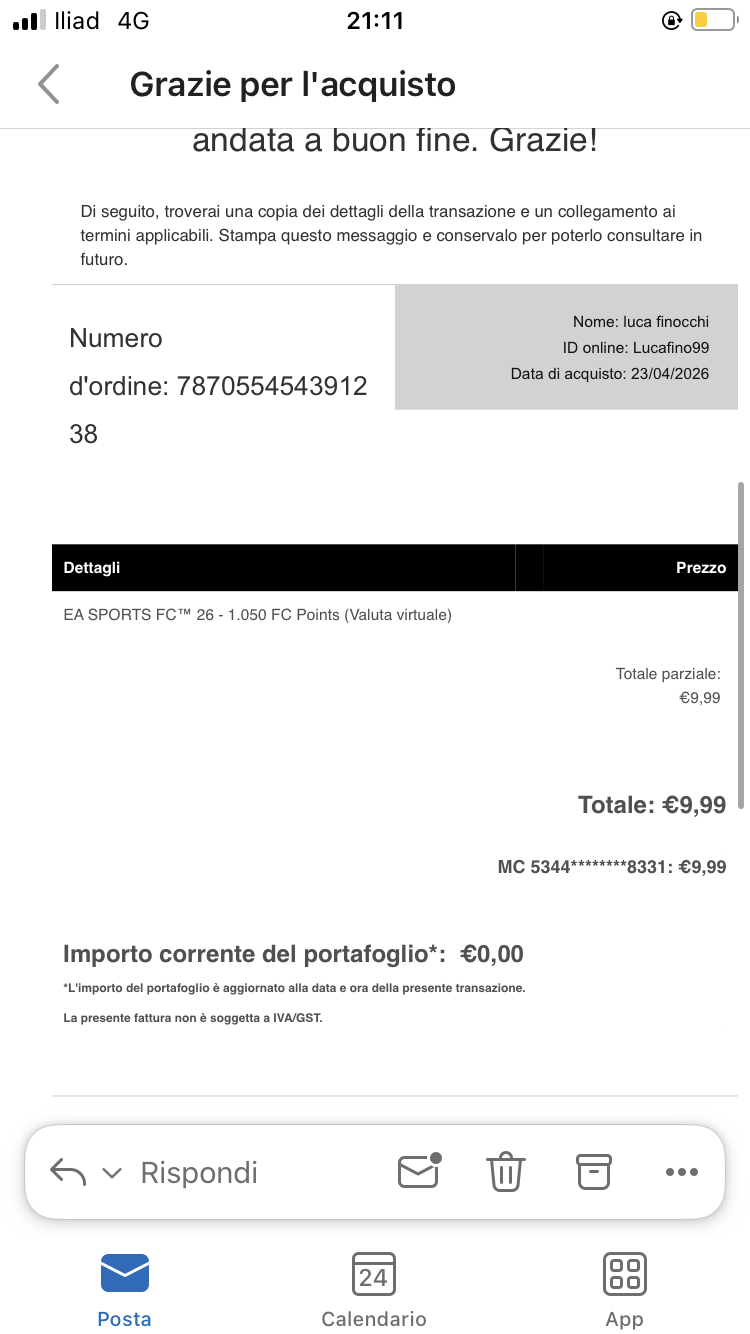Mark this email as unread

click(419, 1171)
